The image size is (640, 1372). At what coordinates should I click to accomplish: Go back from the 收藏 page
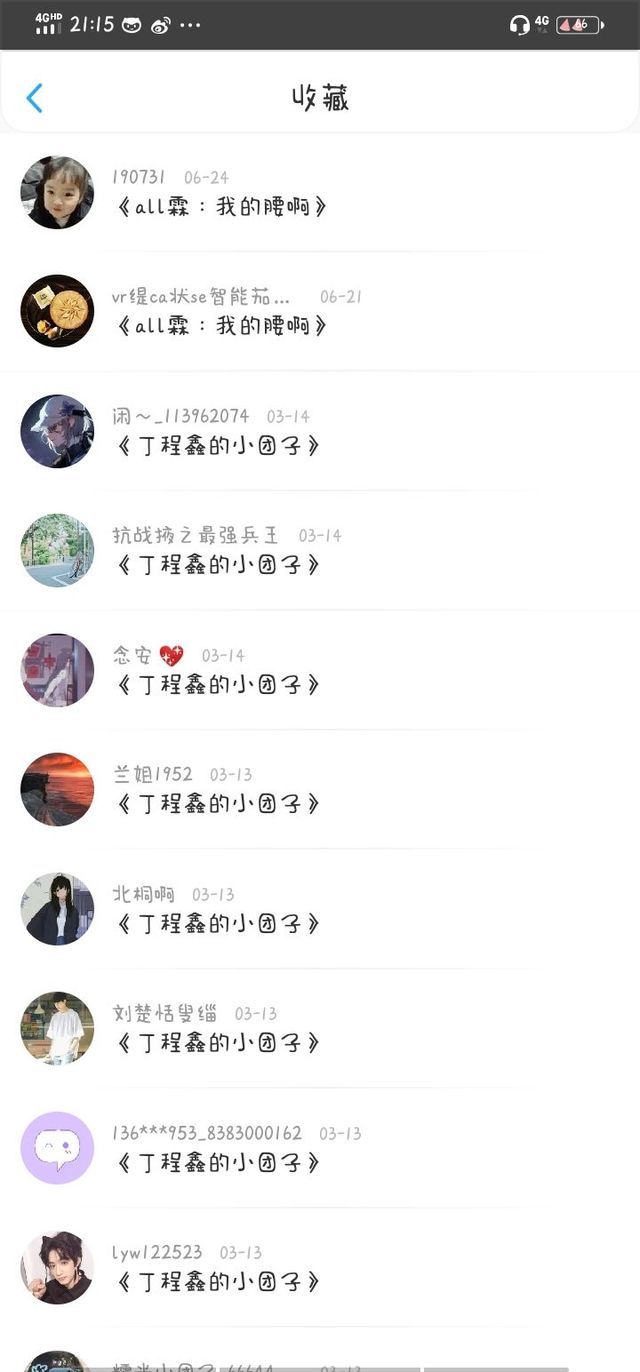35,98
